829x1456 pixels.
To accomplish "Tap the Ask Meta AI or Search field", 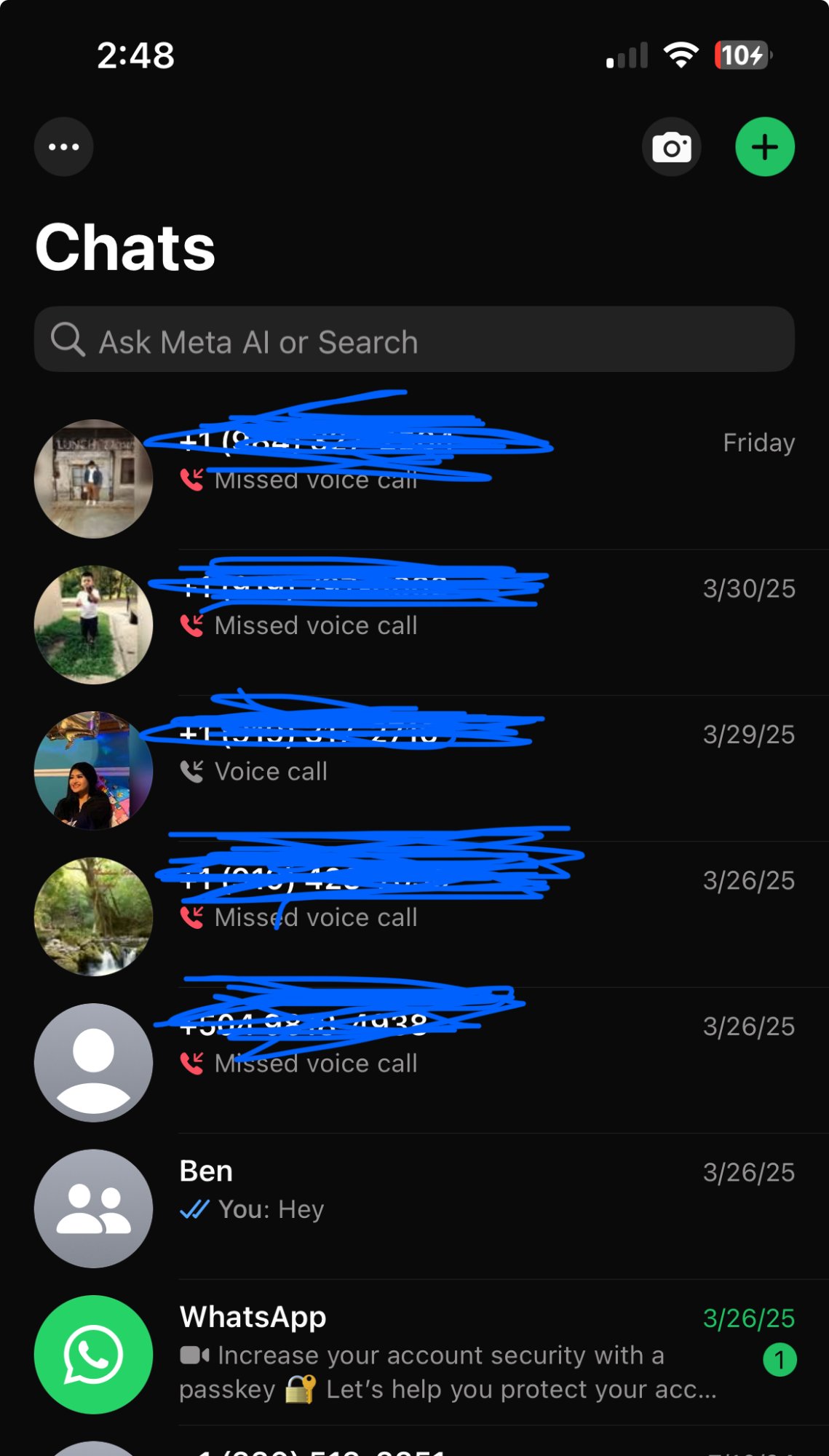I will click(413, 341).
